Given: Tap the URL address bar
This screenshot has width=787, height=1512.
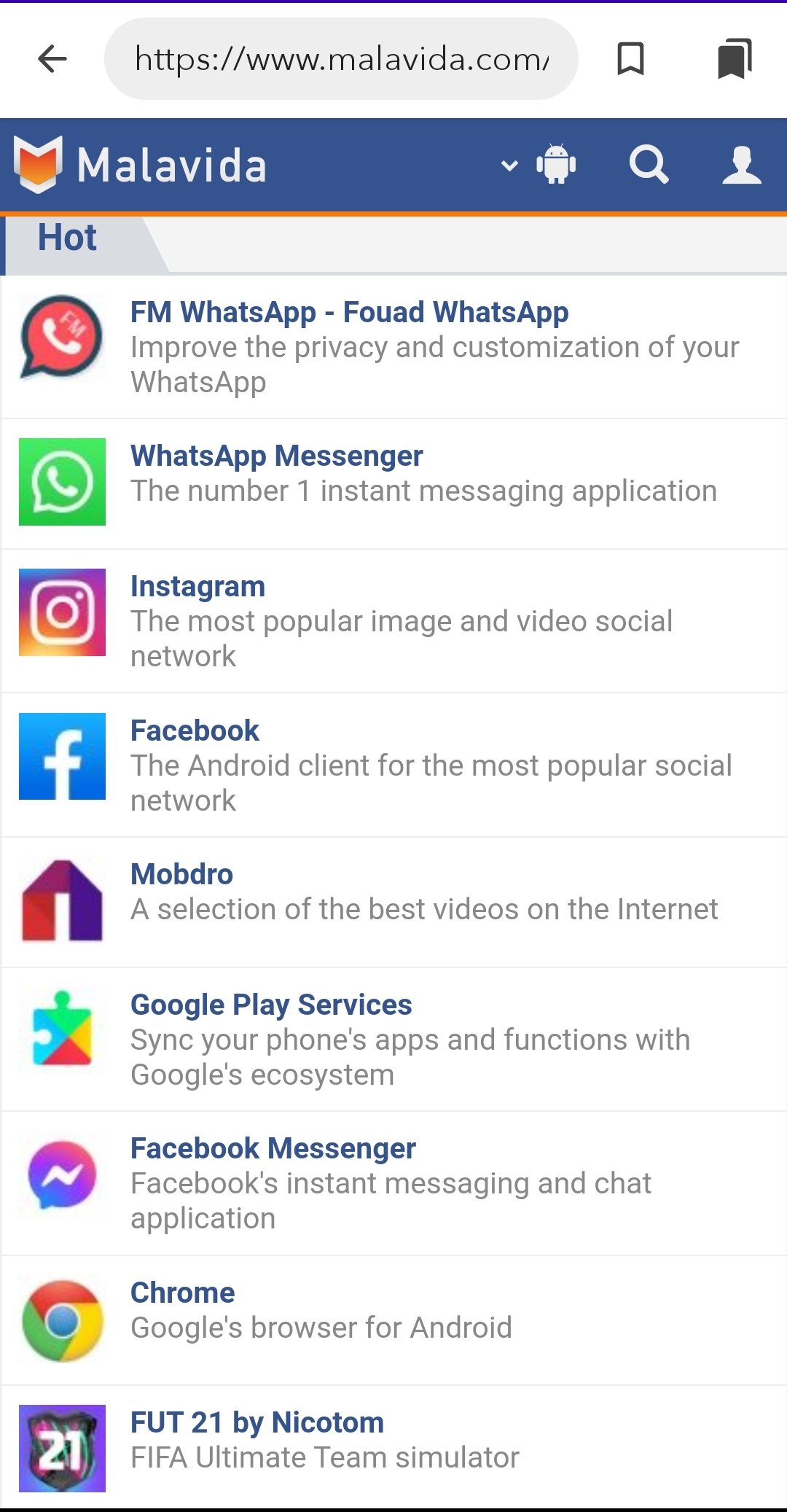Looking at the screenshot, I should 341,59.
